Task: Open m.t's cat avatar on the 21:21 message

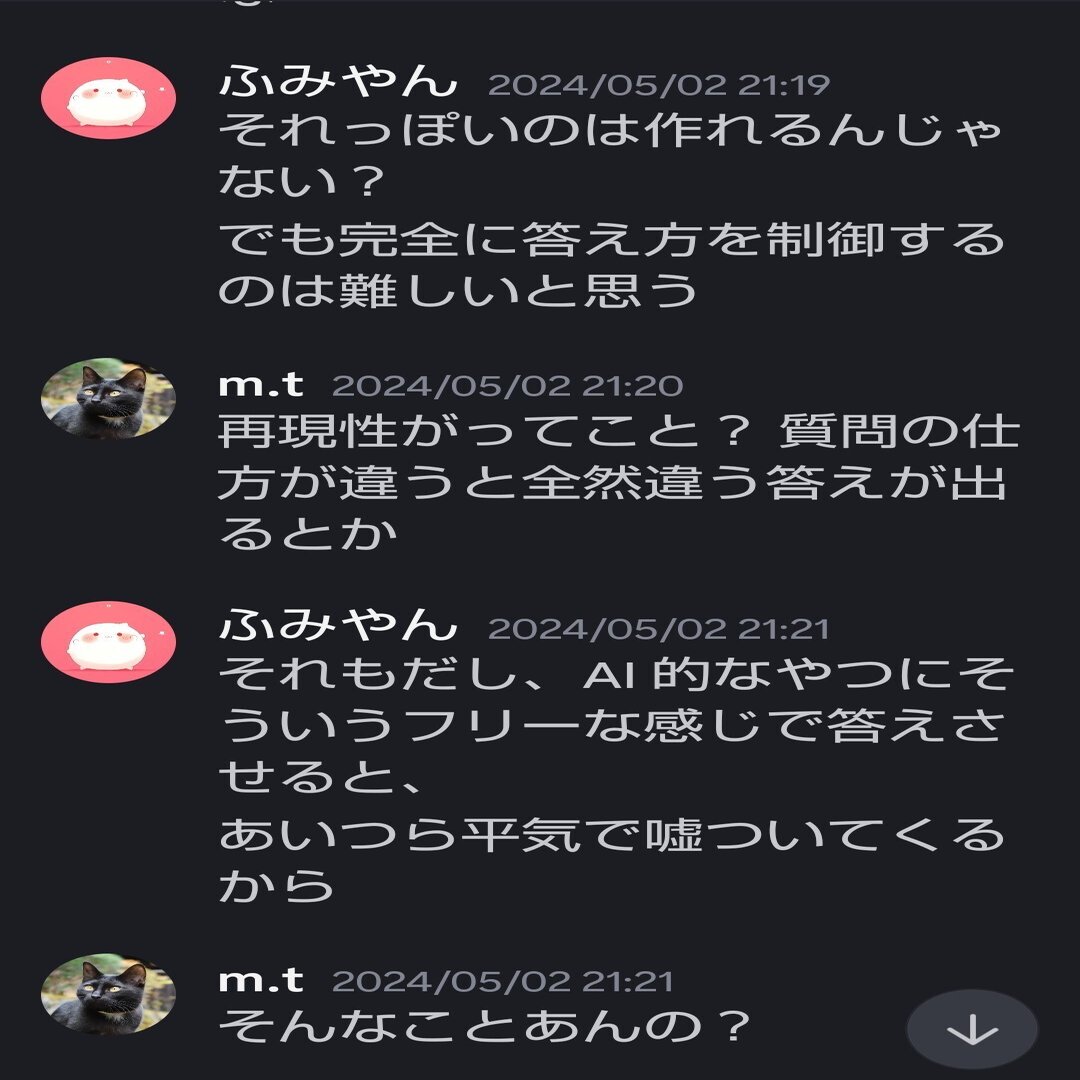Action: (x=108, y=994)
